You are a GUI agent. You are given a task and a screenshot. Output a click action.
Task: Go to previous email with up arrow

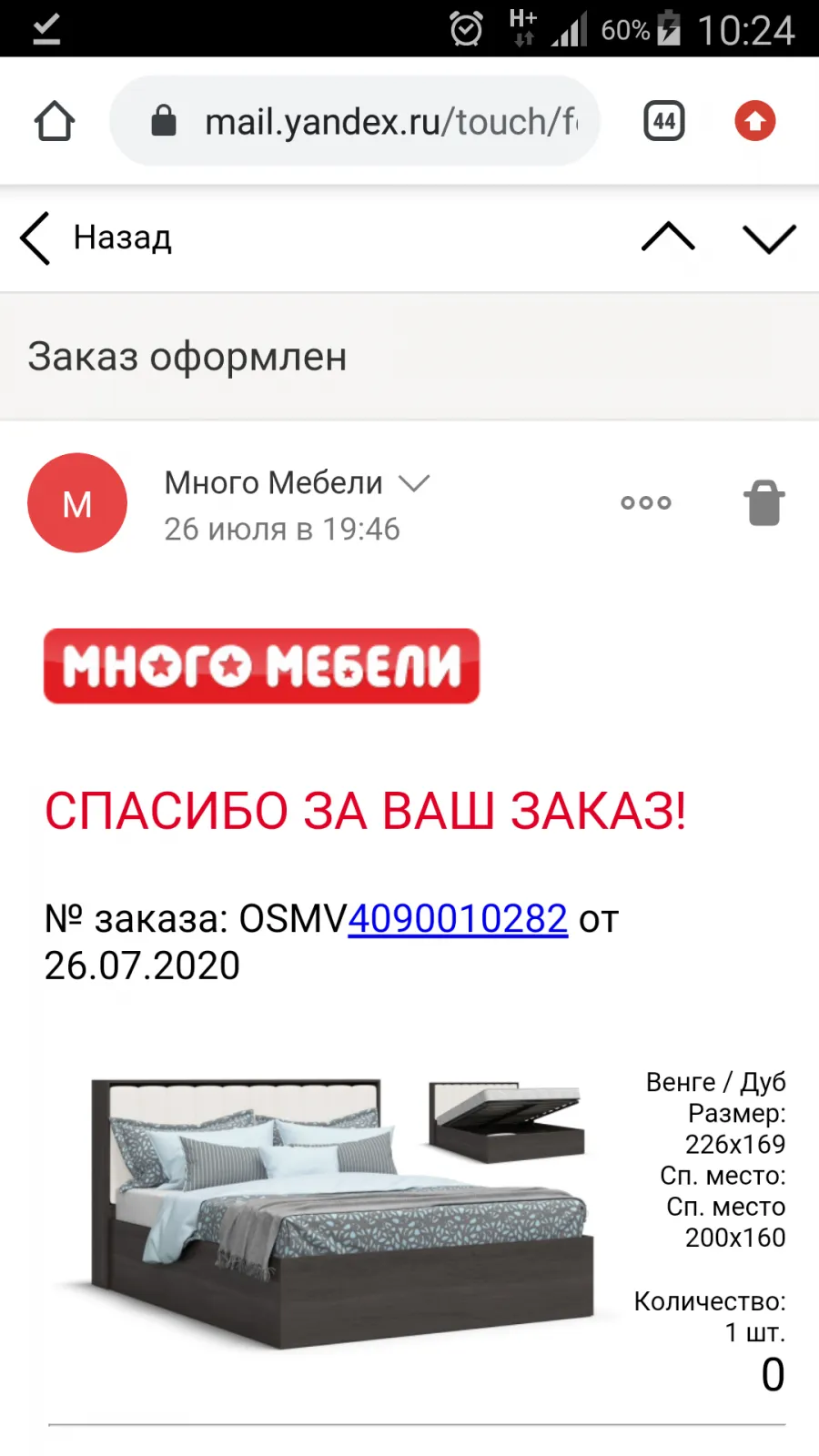668,238
